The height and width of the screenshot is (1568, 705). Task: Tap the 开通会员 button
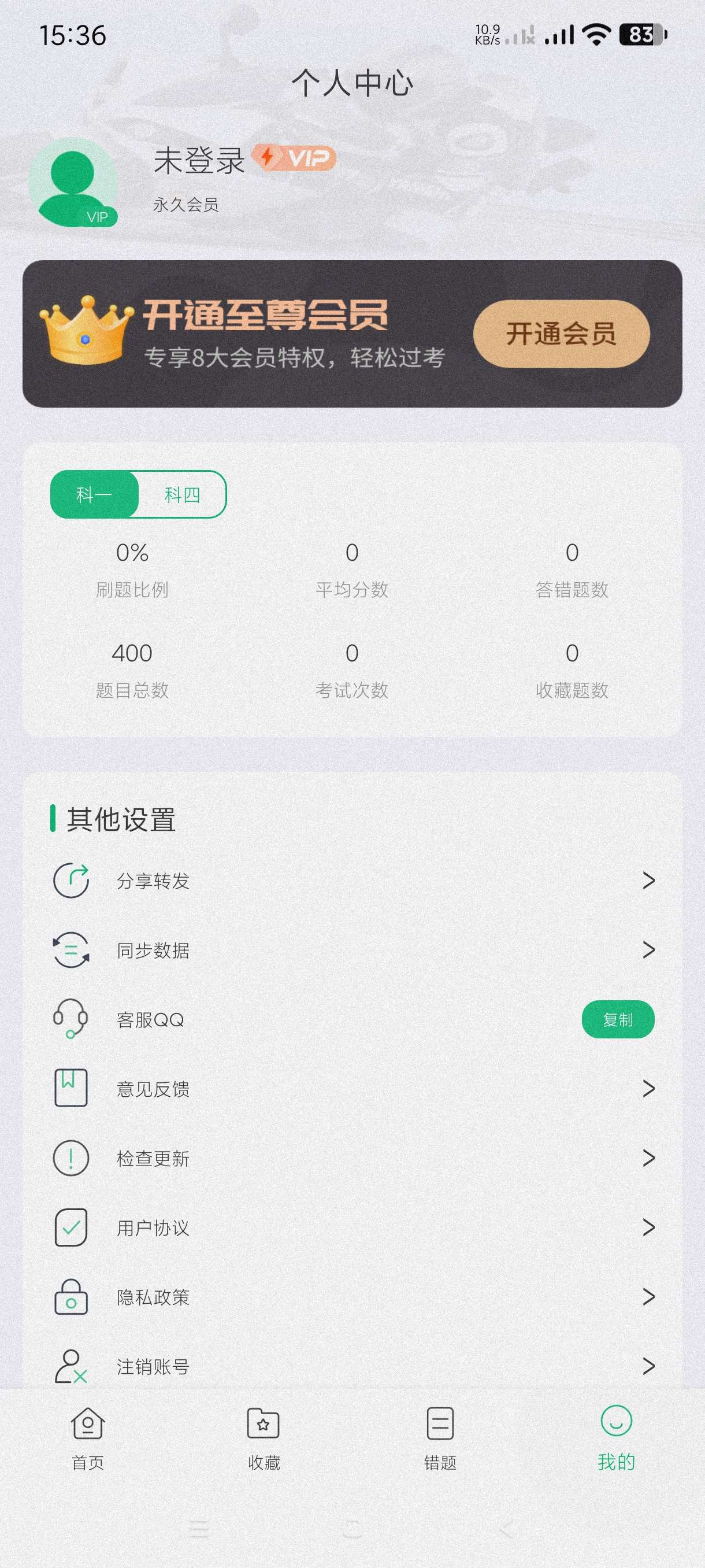(561, 334)
